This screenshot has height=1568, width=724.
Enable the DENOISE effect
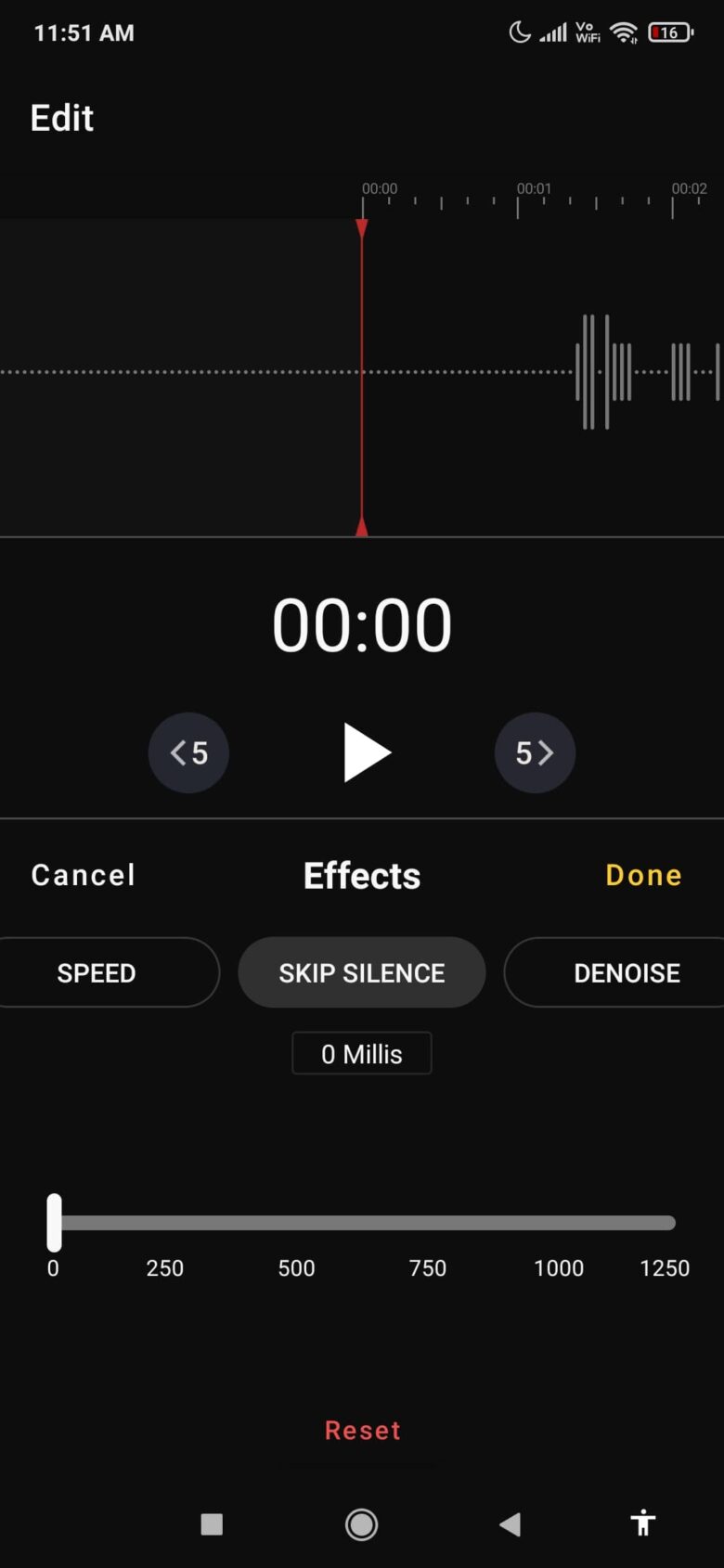(627, 972)
